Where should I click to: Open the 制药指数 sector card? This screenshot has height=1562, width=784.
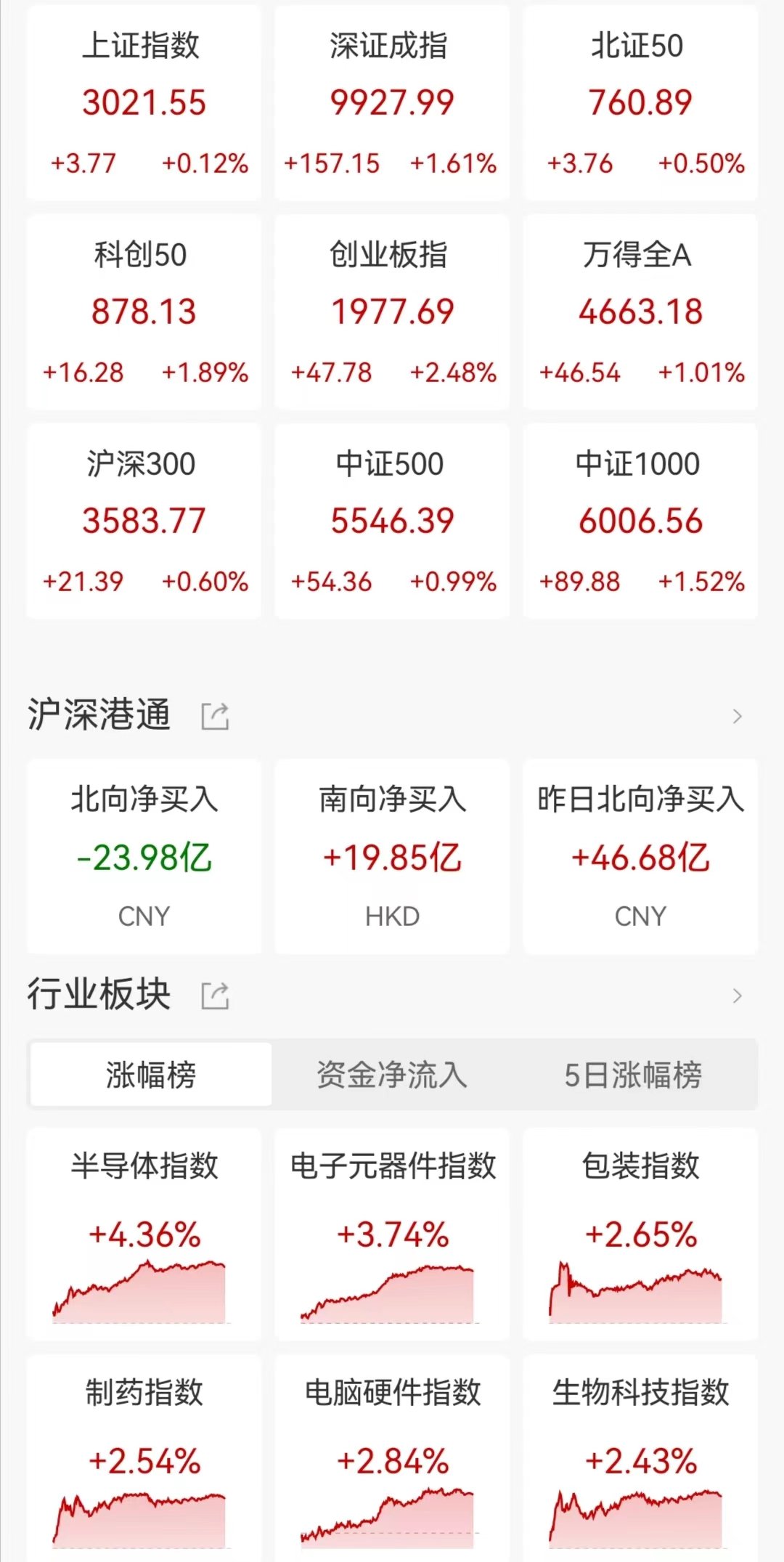144,1456
